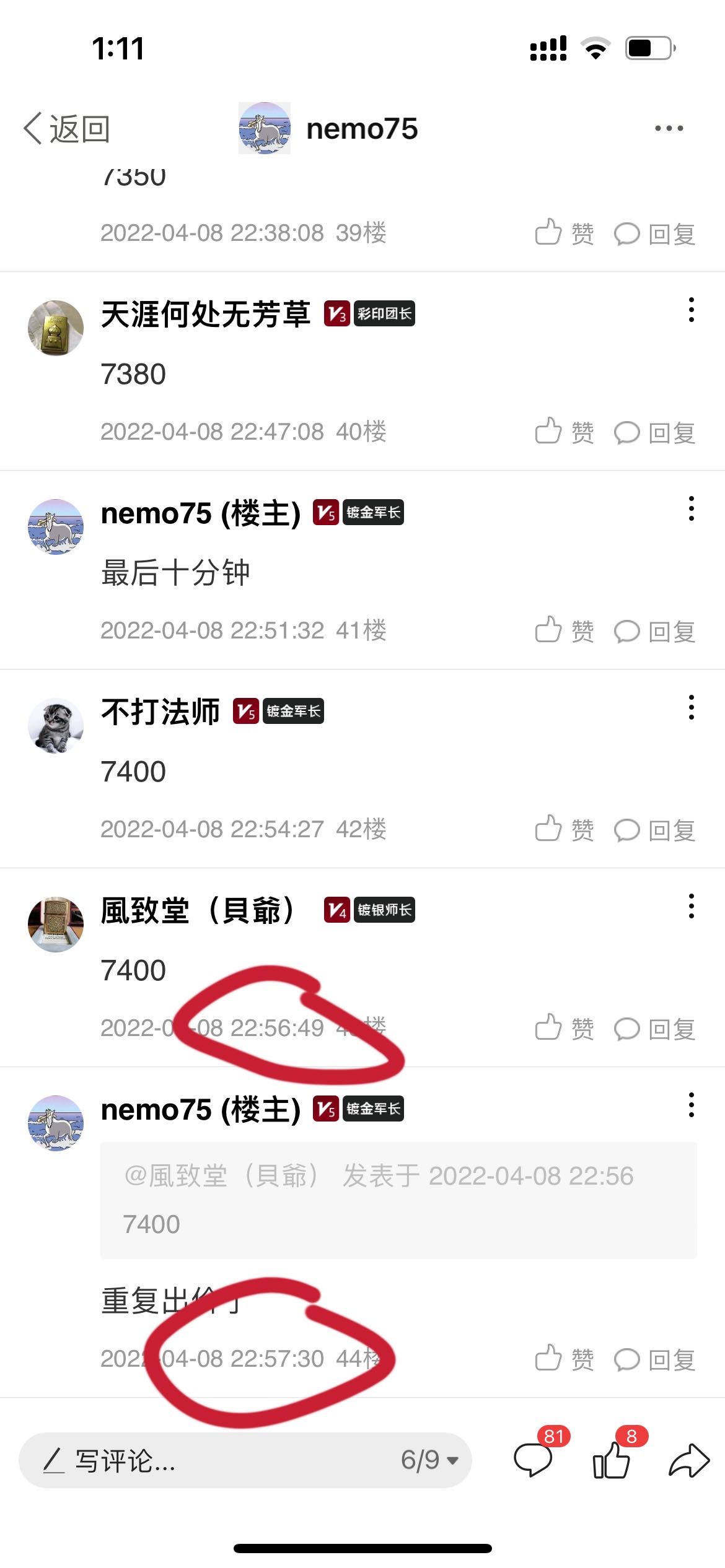Open options for 天涯何处无芳草's comment
Screen dimensions: 725x1568
coord(691,310)
